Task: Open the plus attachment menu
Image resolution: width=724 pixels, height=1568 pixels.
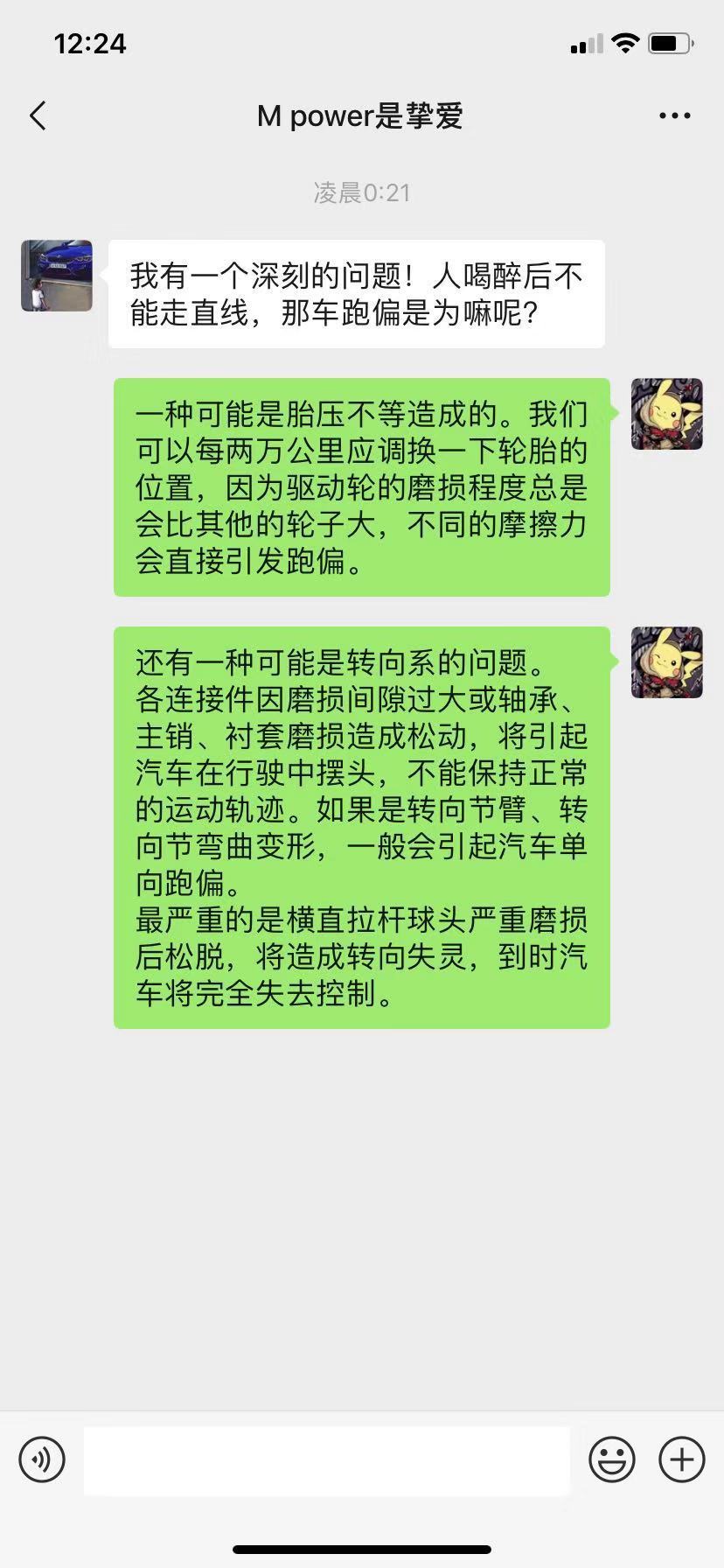Action: click(681, 1459)
